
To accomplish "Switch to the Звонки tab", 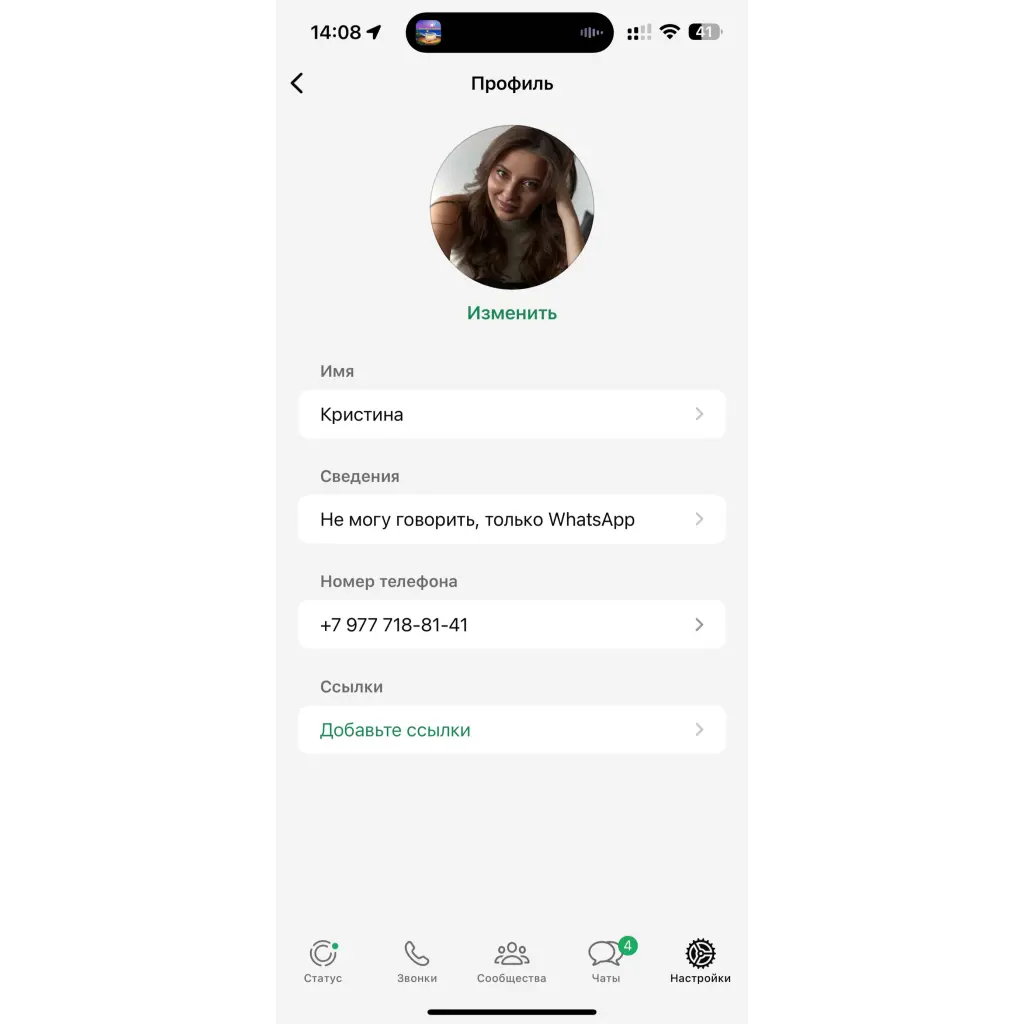I will pos(416,962).
